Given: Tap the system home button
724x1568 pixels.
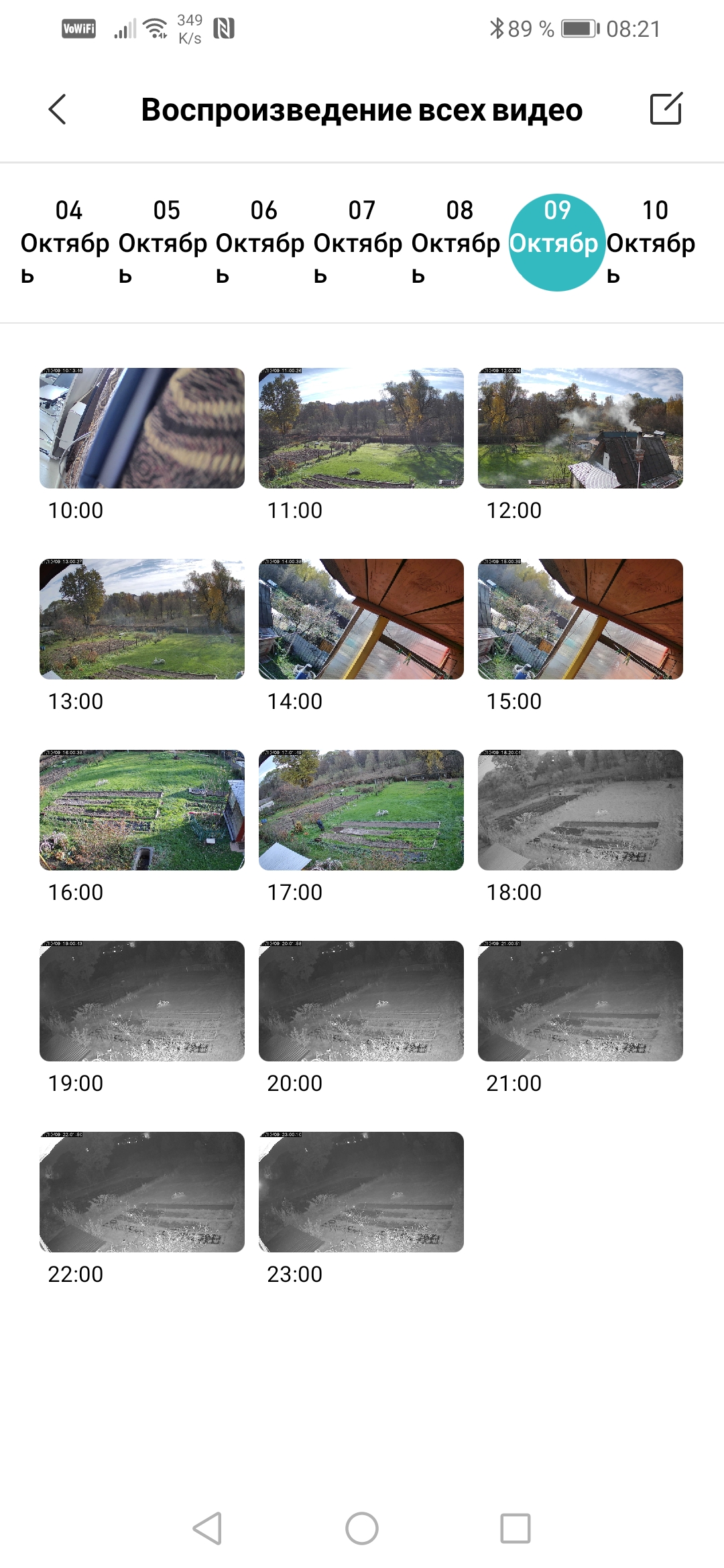Looking at the screenshot, I should tap(362, 1528).
